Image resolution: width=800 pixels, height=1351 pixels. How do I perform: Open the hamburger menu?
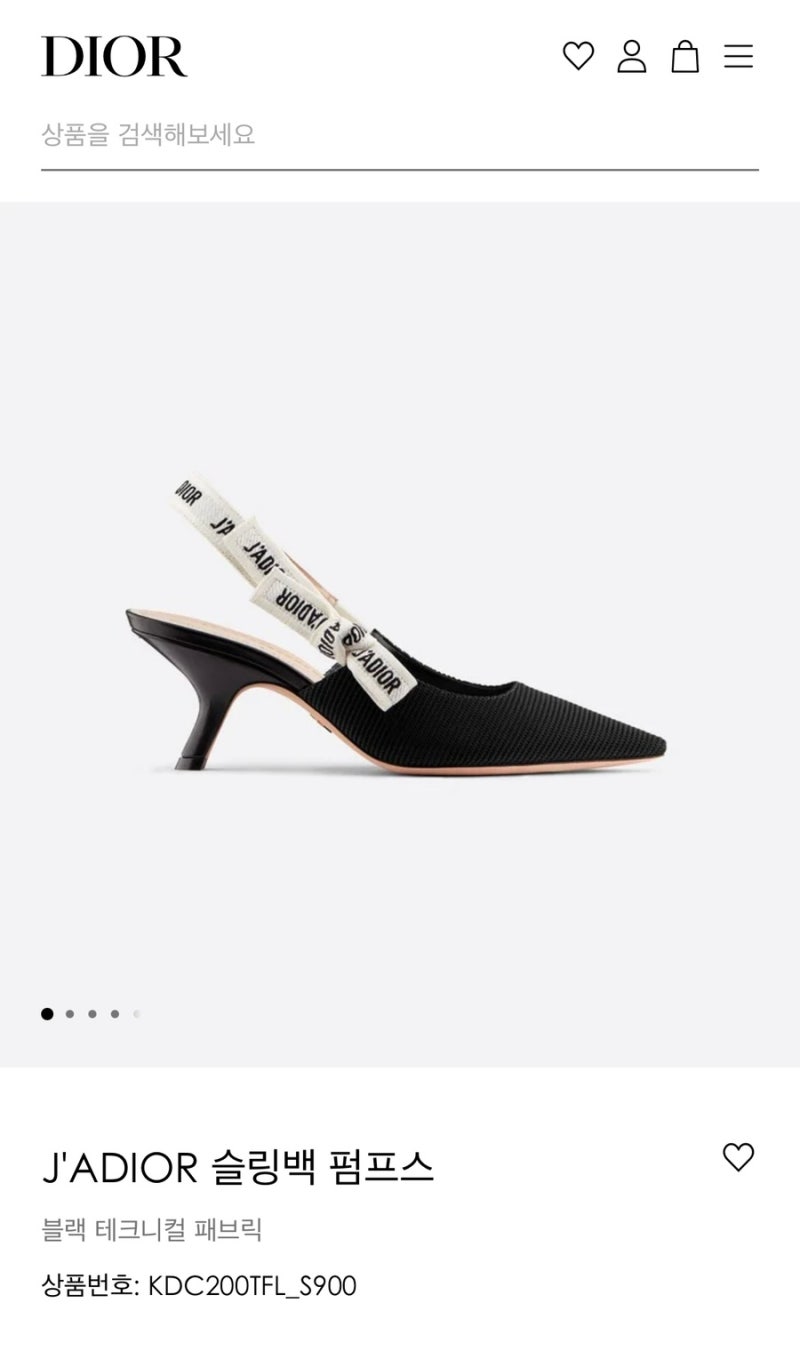738,56
